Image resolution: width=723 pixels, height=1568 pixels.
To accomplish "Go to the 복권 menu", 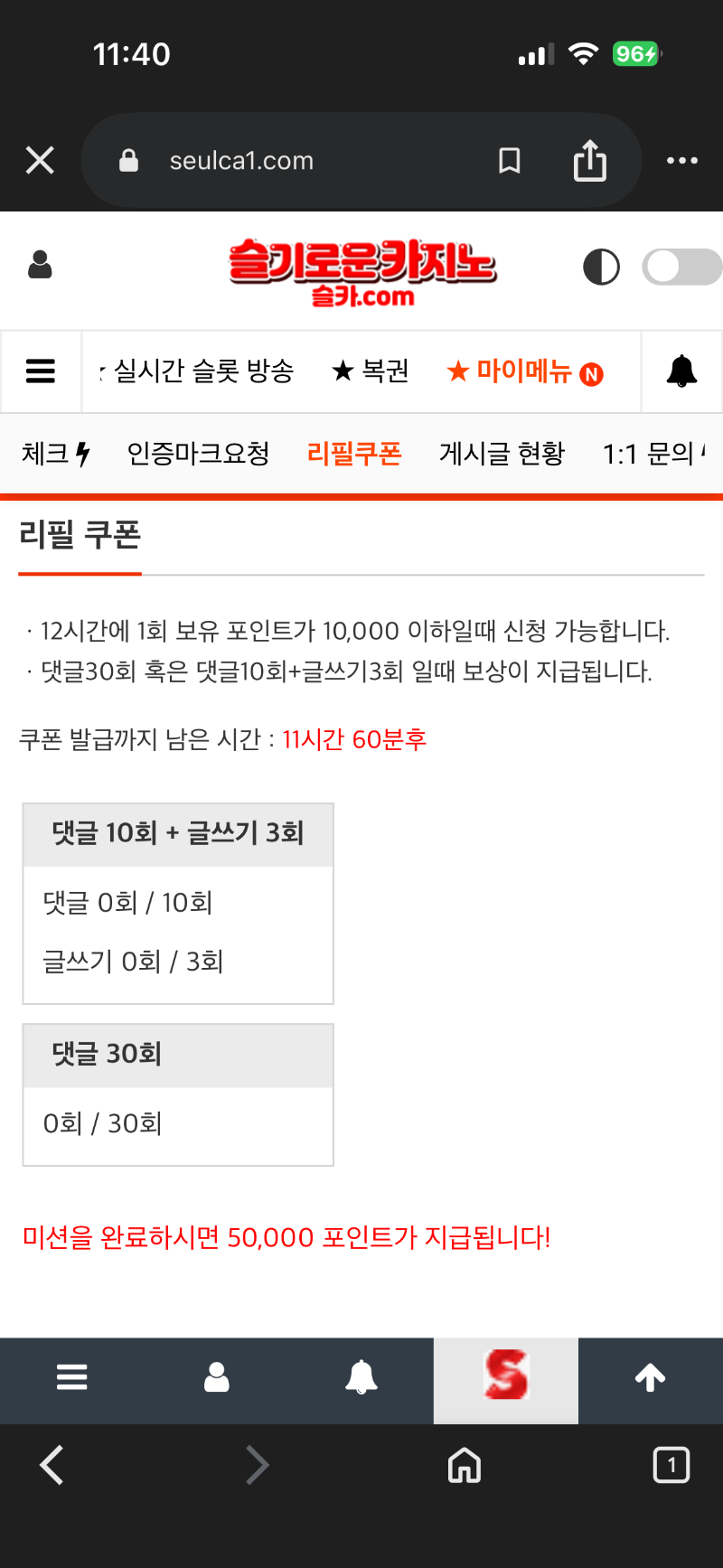I will [x=371, y=371].
